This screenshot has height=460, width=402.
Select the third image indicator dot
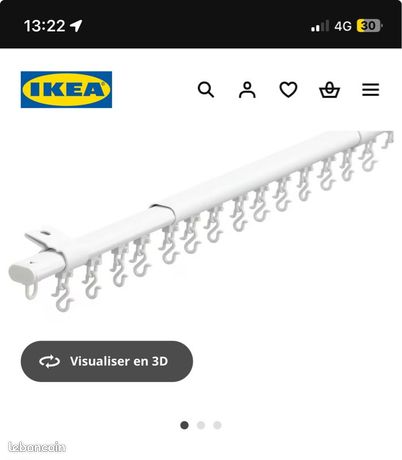[217, 425]
